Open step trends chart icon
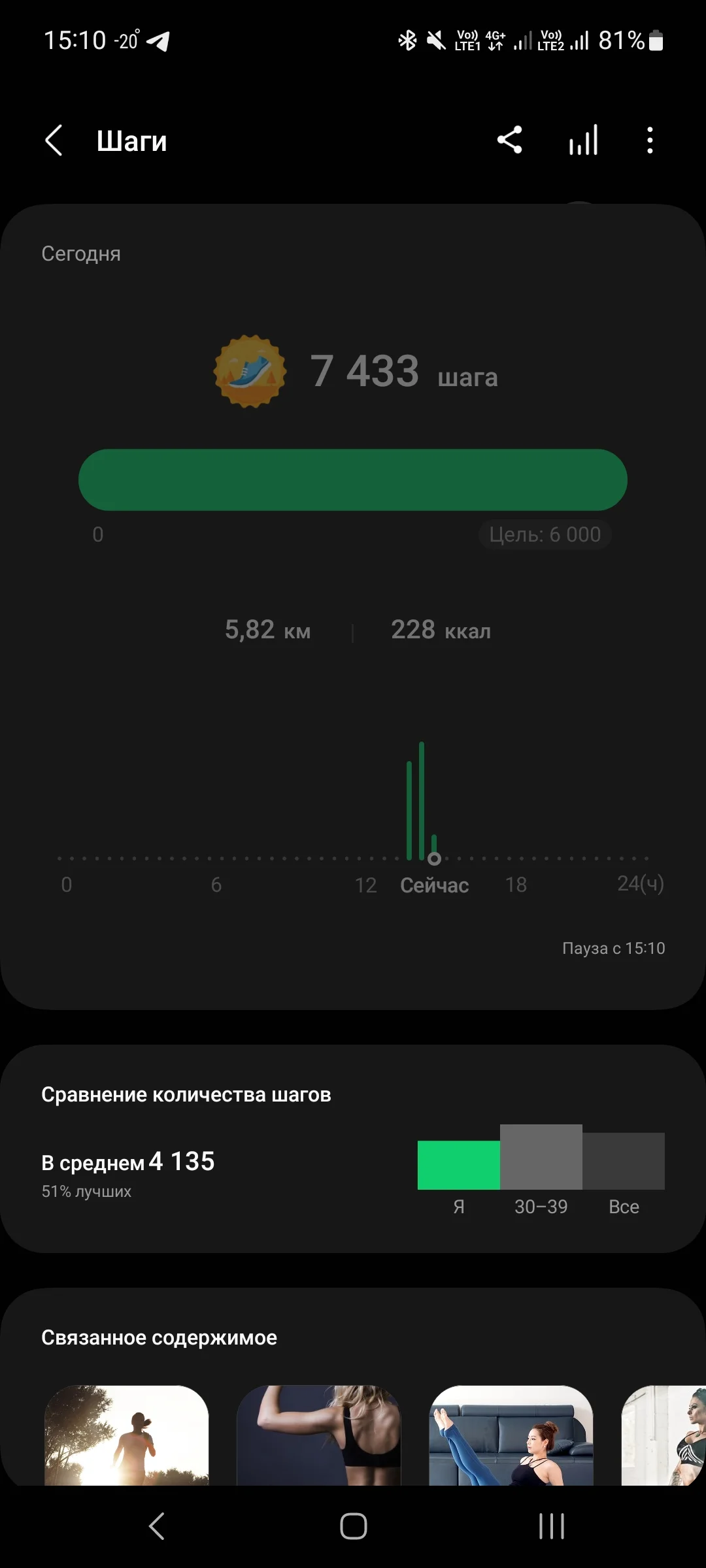Screen dimensions: 706x1568 tap(583, 140)
